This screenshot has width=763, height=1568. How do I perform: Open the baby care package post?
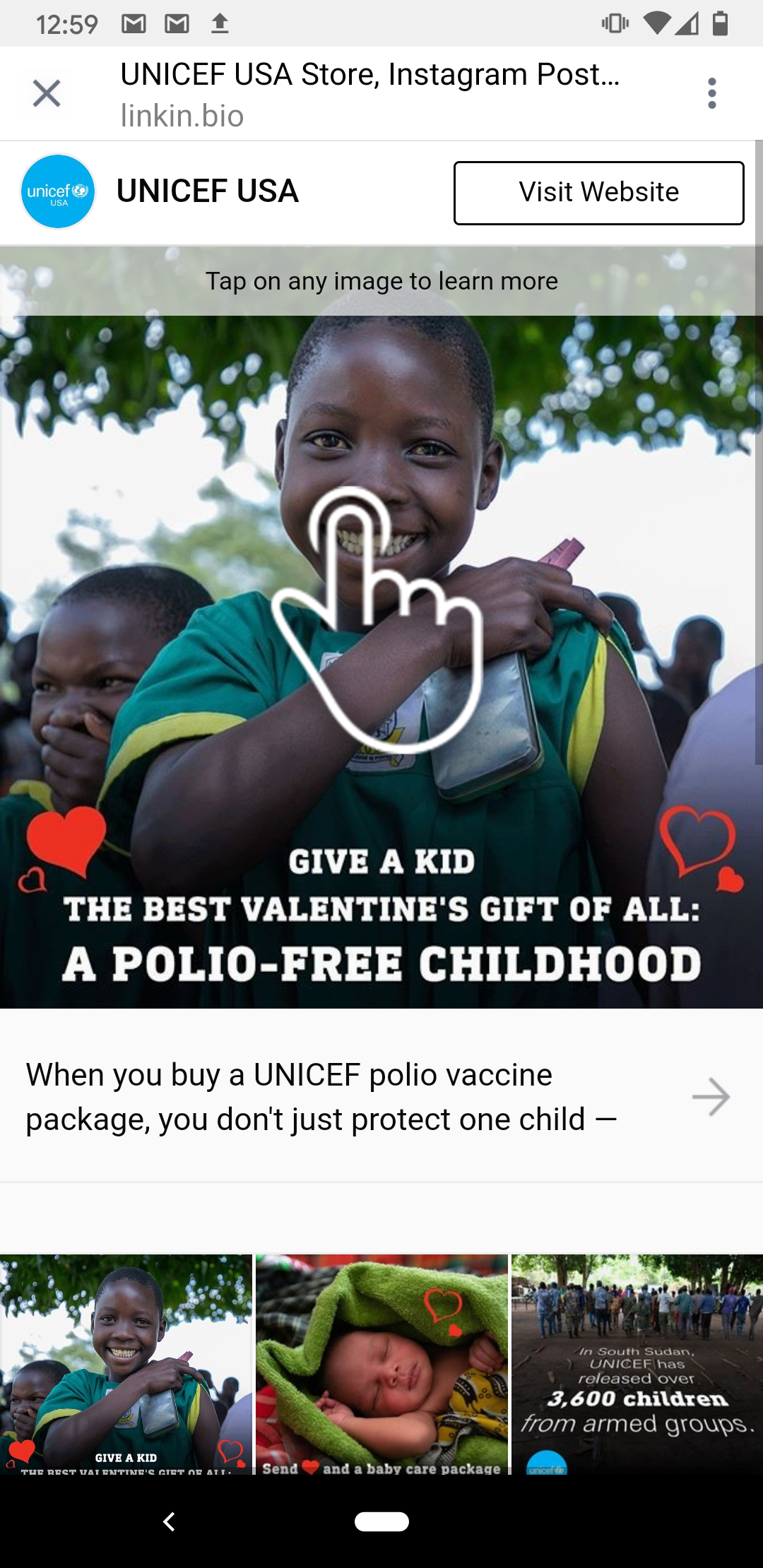click(x=381, y=1363)
